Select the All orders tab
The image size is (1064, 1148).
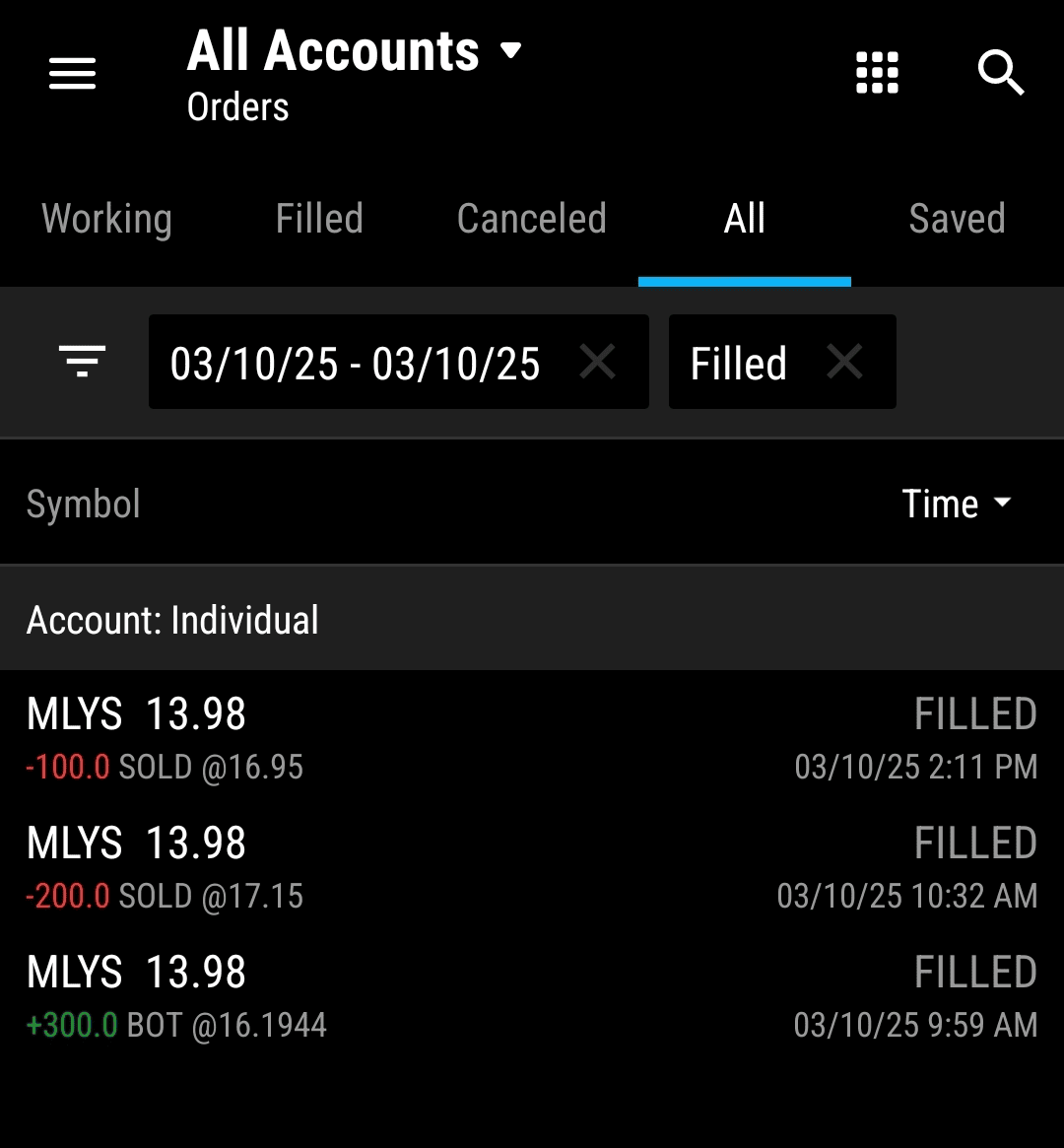point(744,219)
